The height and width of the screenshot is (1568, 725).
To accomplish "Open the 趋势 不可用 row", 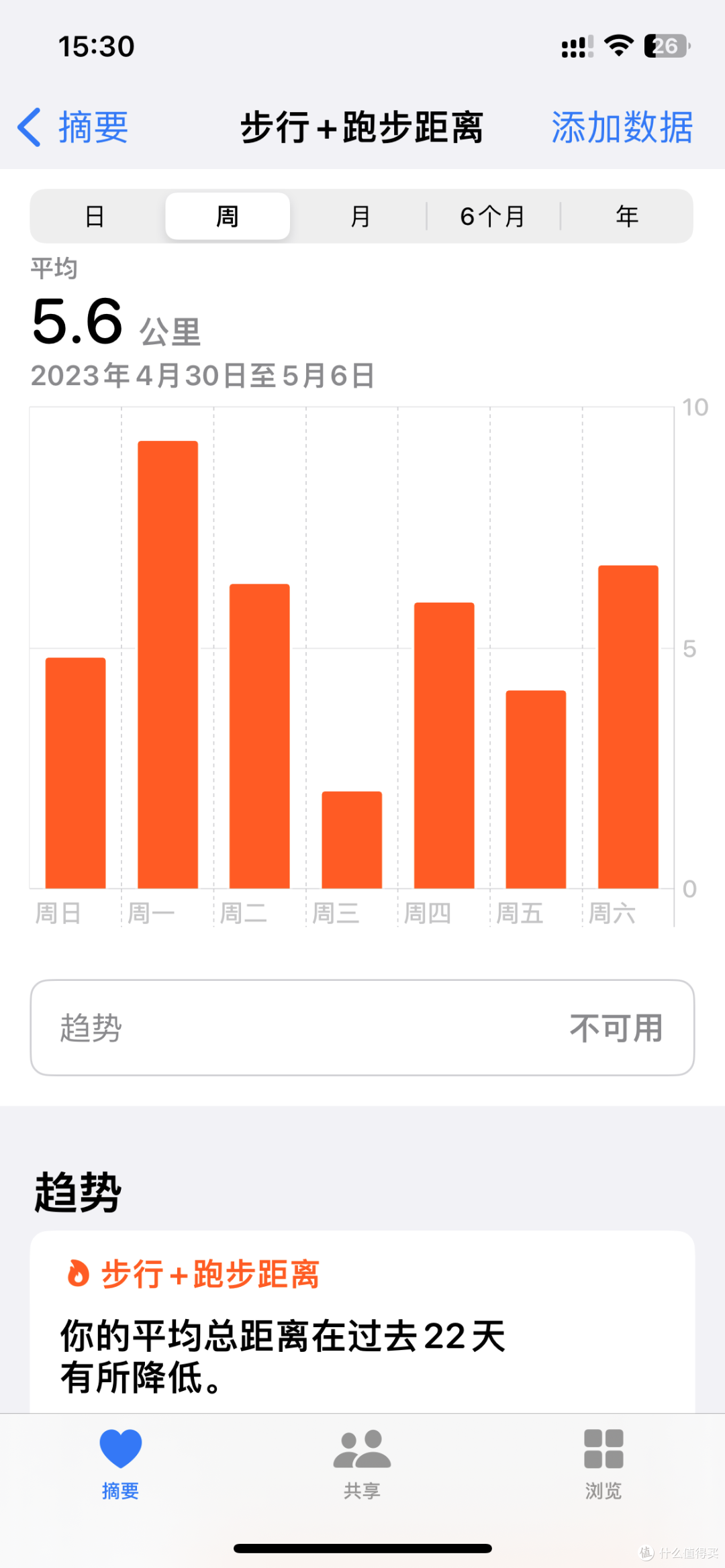I will [x=362, y=1027].
